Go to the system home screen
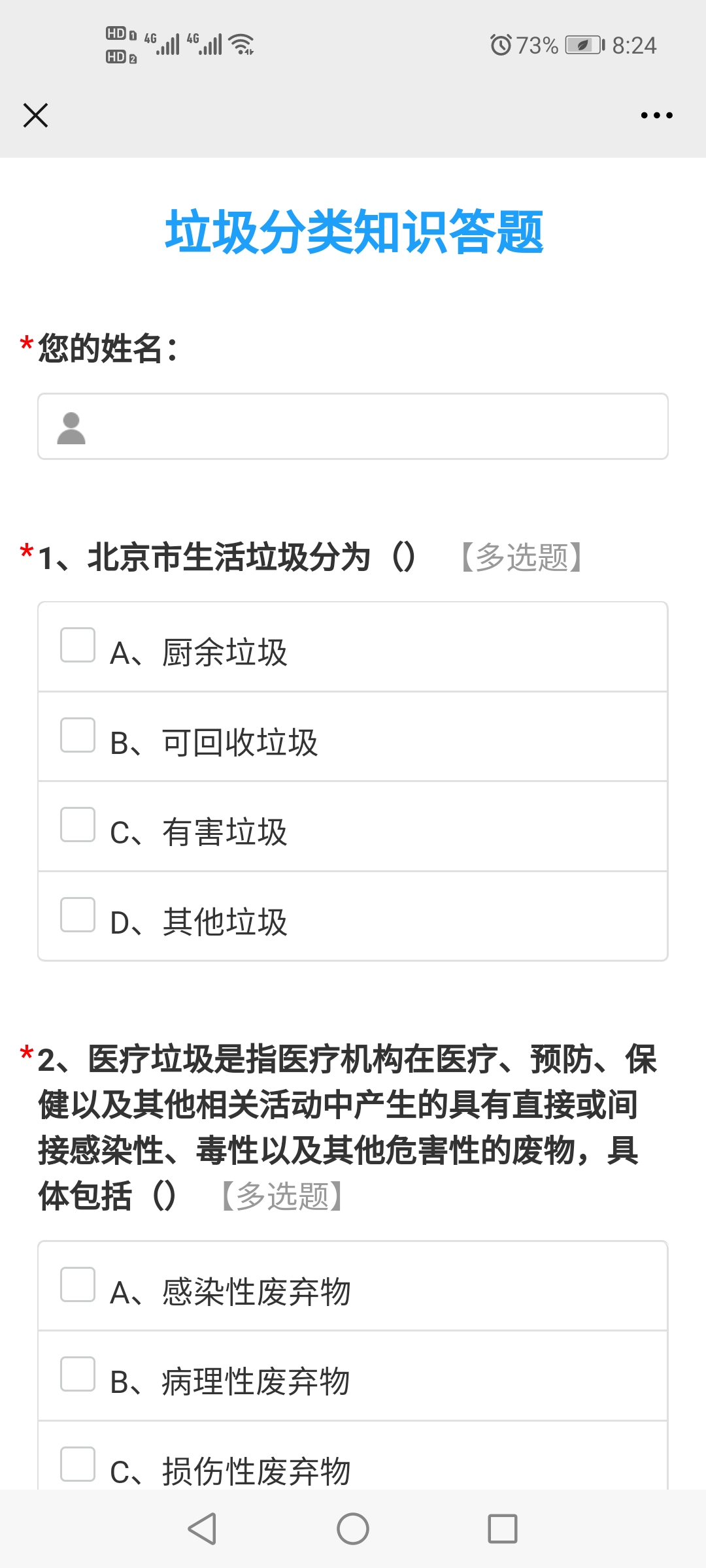This screenshot has width=706, height=1568. [x=353, y=1529]
